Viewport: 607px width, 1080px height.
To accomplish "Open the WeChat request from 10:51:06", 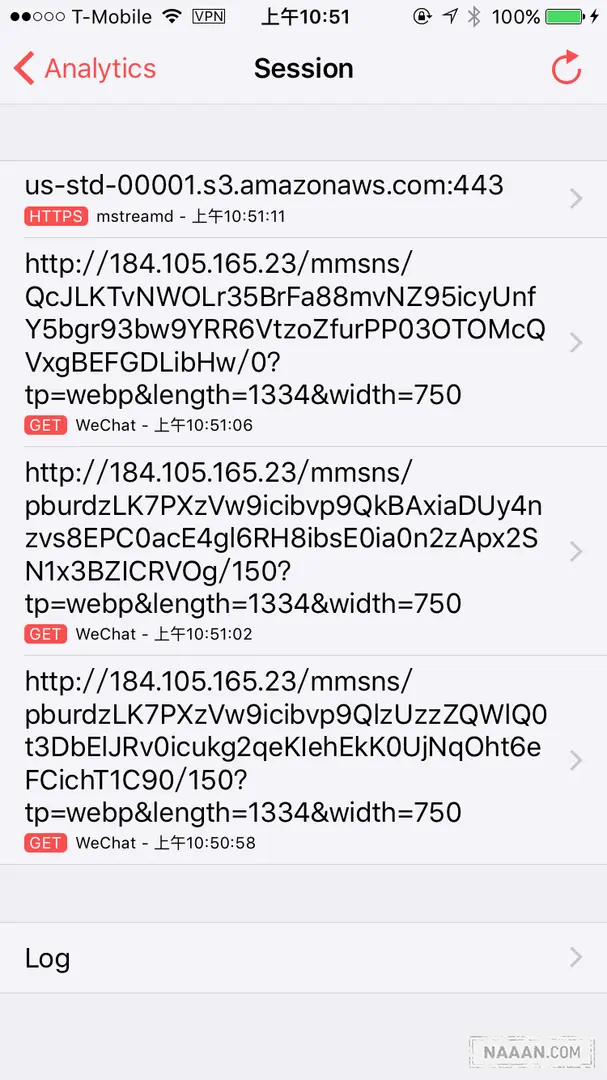I will pyautogui.click(x=300, y=342).
